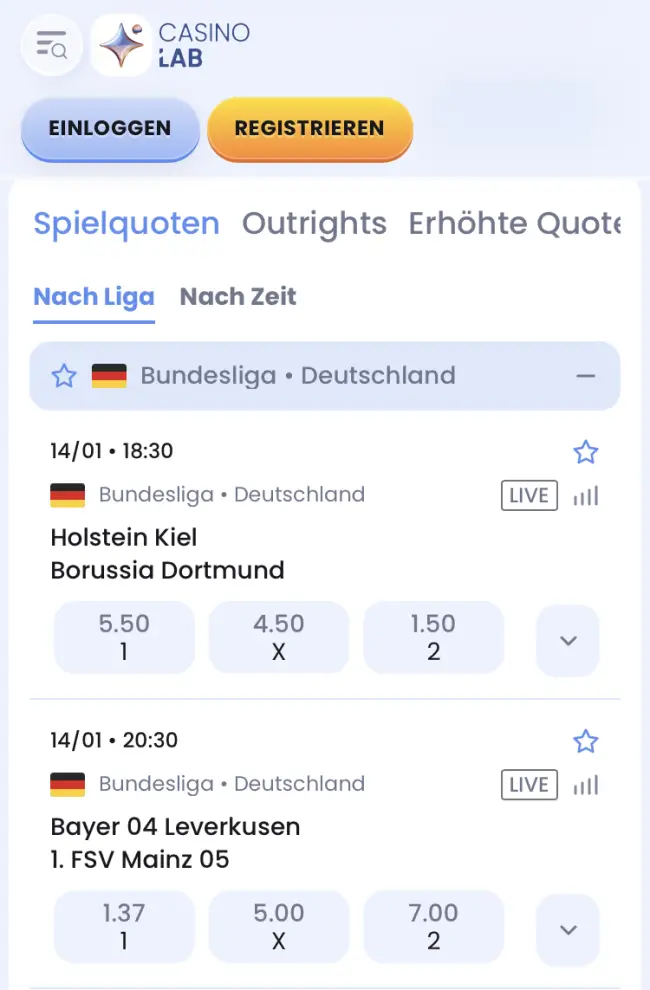Switch to the Outrights tab
This screenshot has height=990, width=650.
[314, 223]
